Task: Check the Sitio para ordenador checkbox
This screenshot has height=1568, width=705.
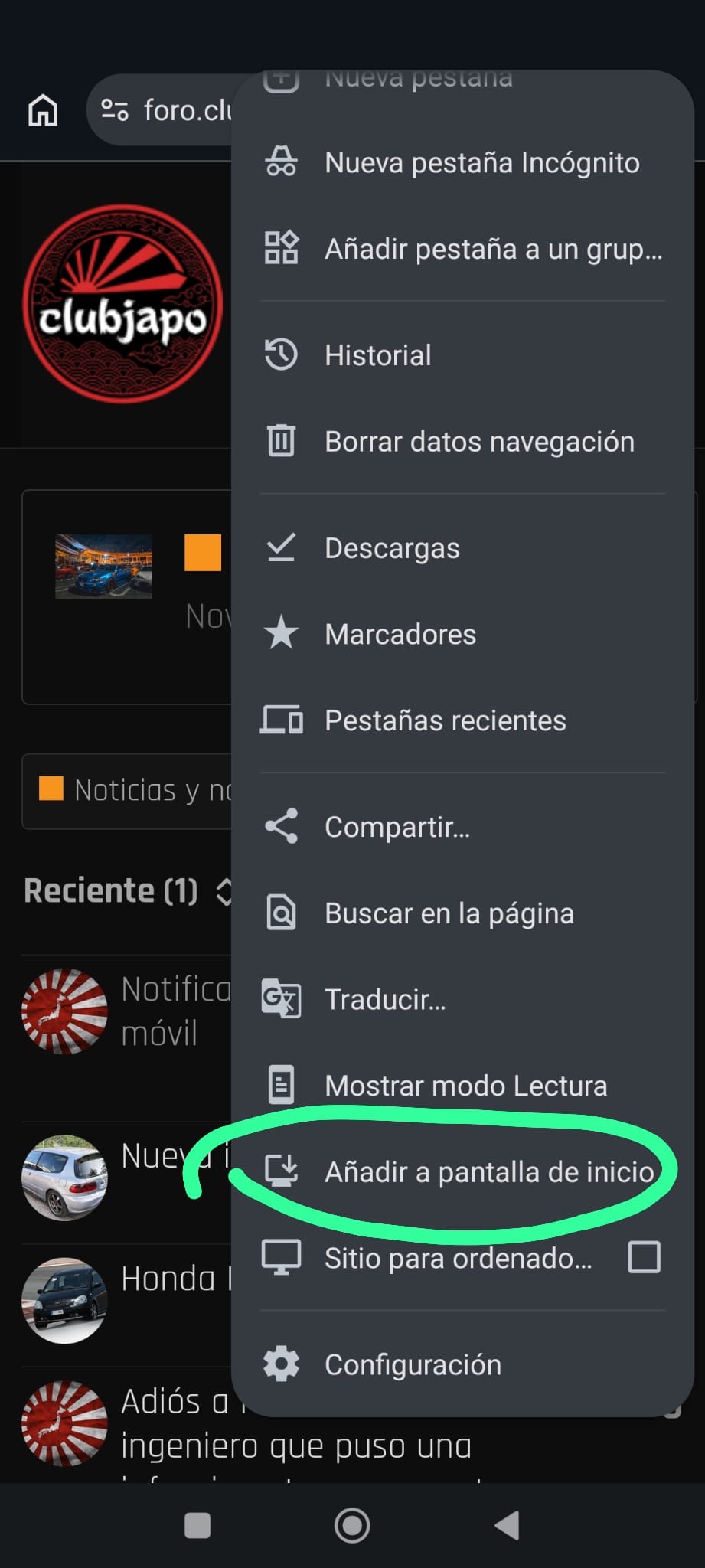Action: [644, 1257]
